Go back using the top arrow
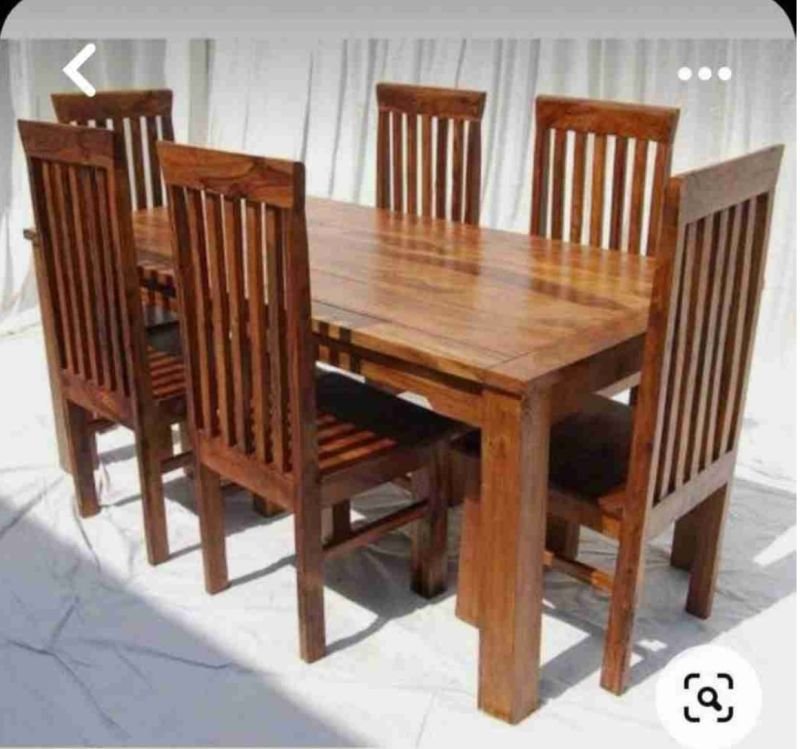Viewport: 800px width, 749px height. (x=80, y=70)
